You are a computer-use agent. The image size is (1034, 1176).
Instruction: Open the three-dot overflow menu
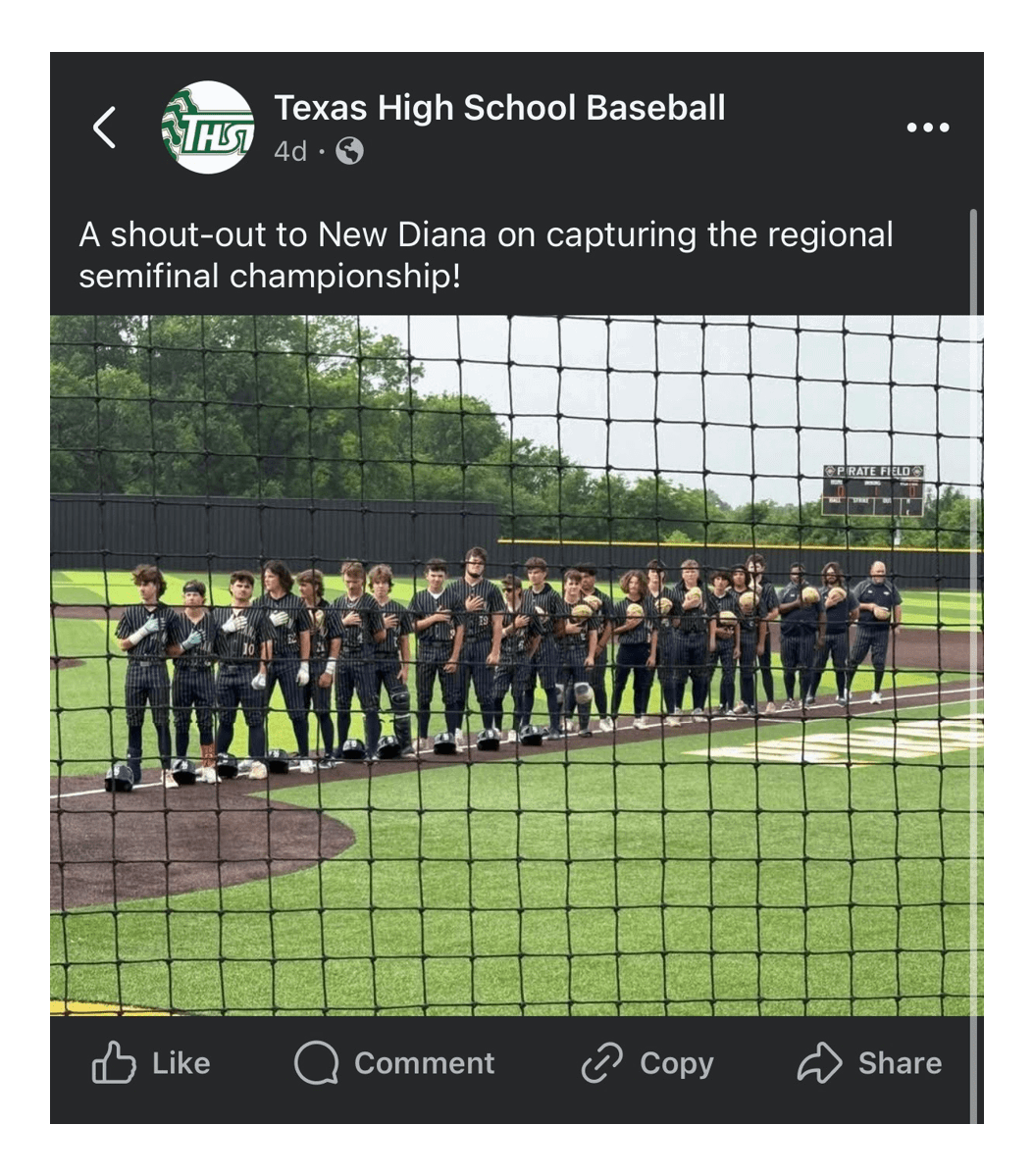(927, 128)
